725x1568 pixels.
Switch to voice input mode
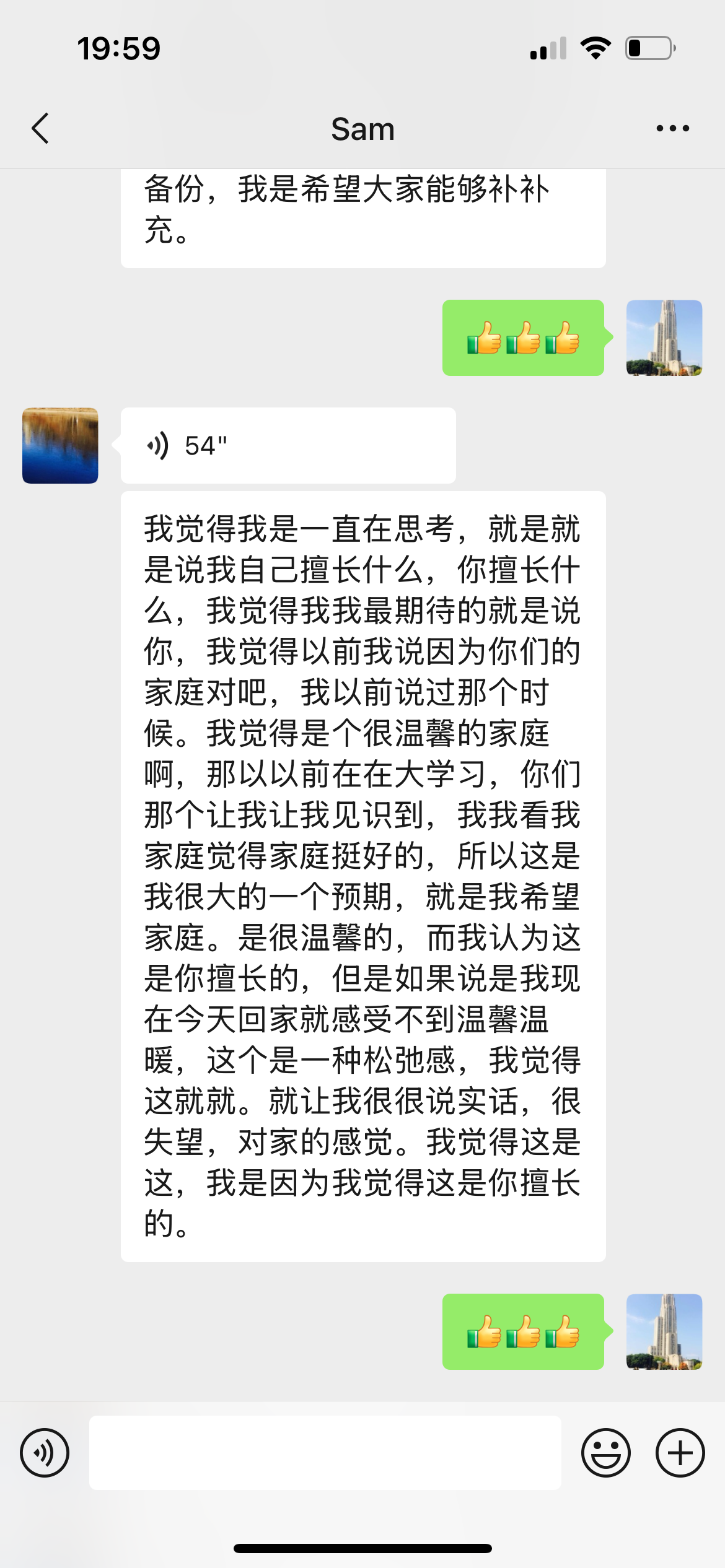tap(45, 1453)
